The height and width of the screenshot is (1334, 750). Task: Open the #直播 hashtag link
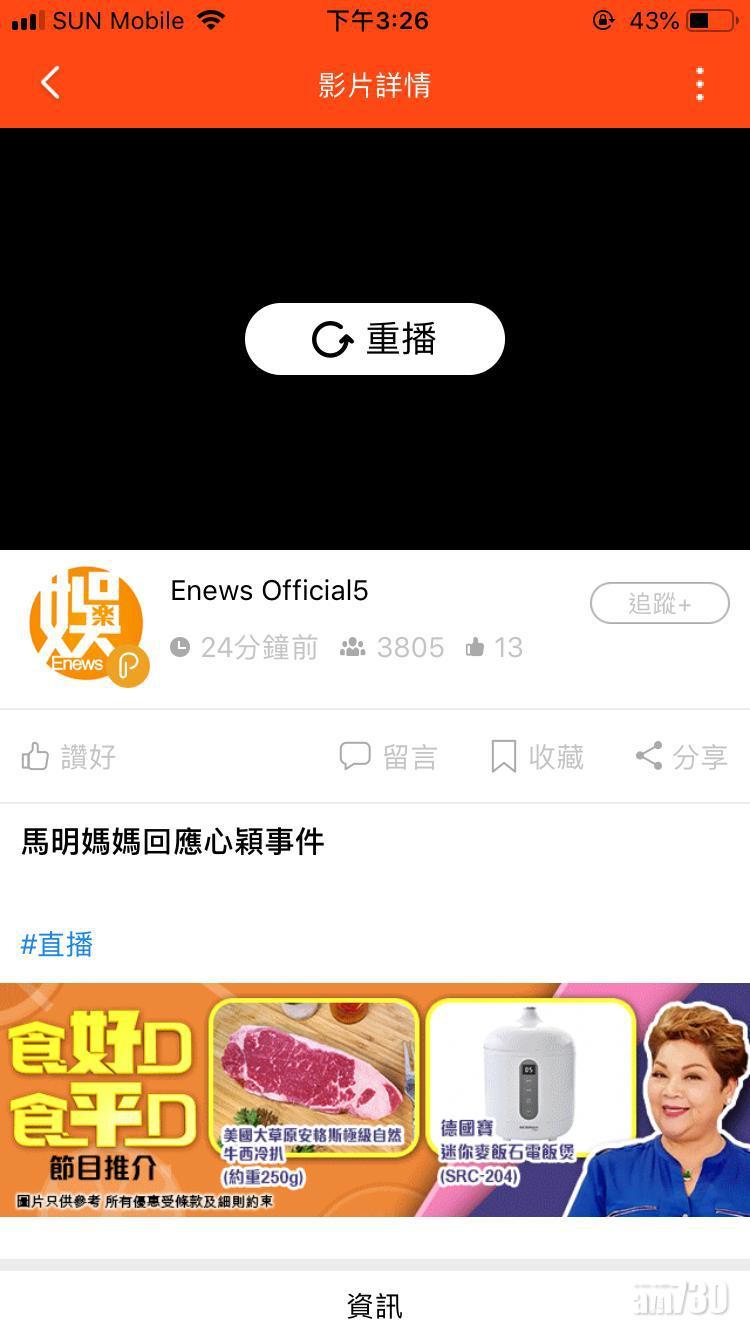(x=57, y=944)
